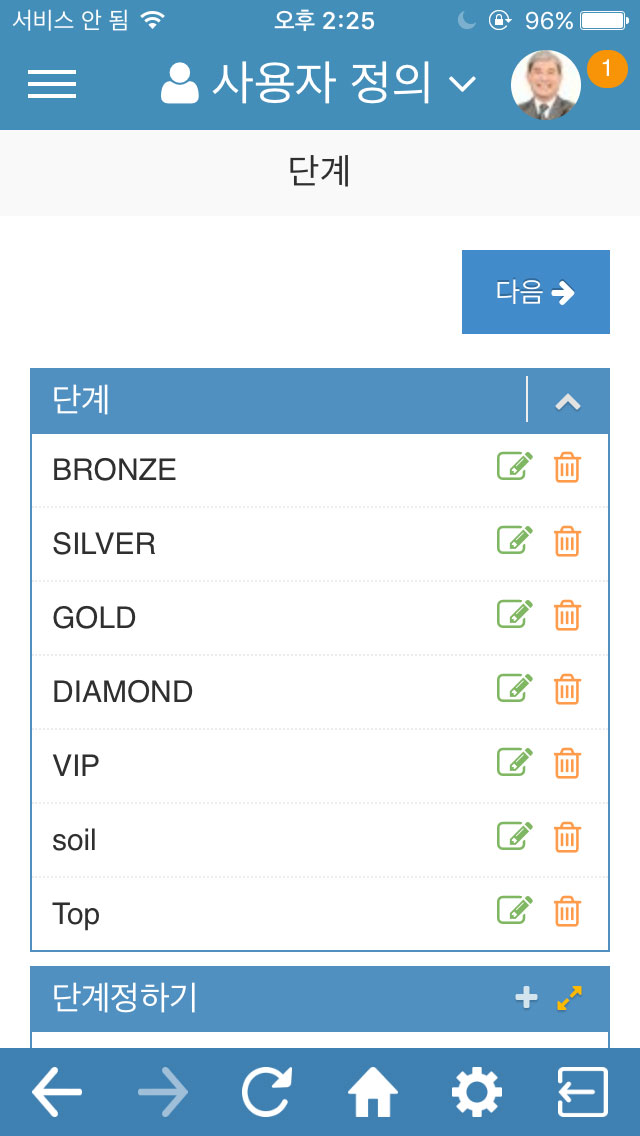
Task: Edit the SILVER level
Action: tap(515, 540)
